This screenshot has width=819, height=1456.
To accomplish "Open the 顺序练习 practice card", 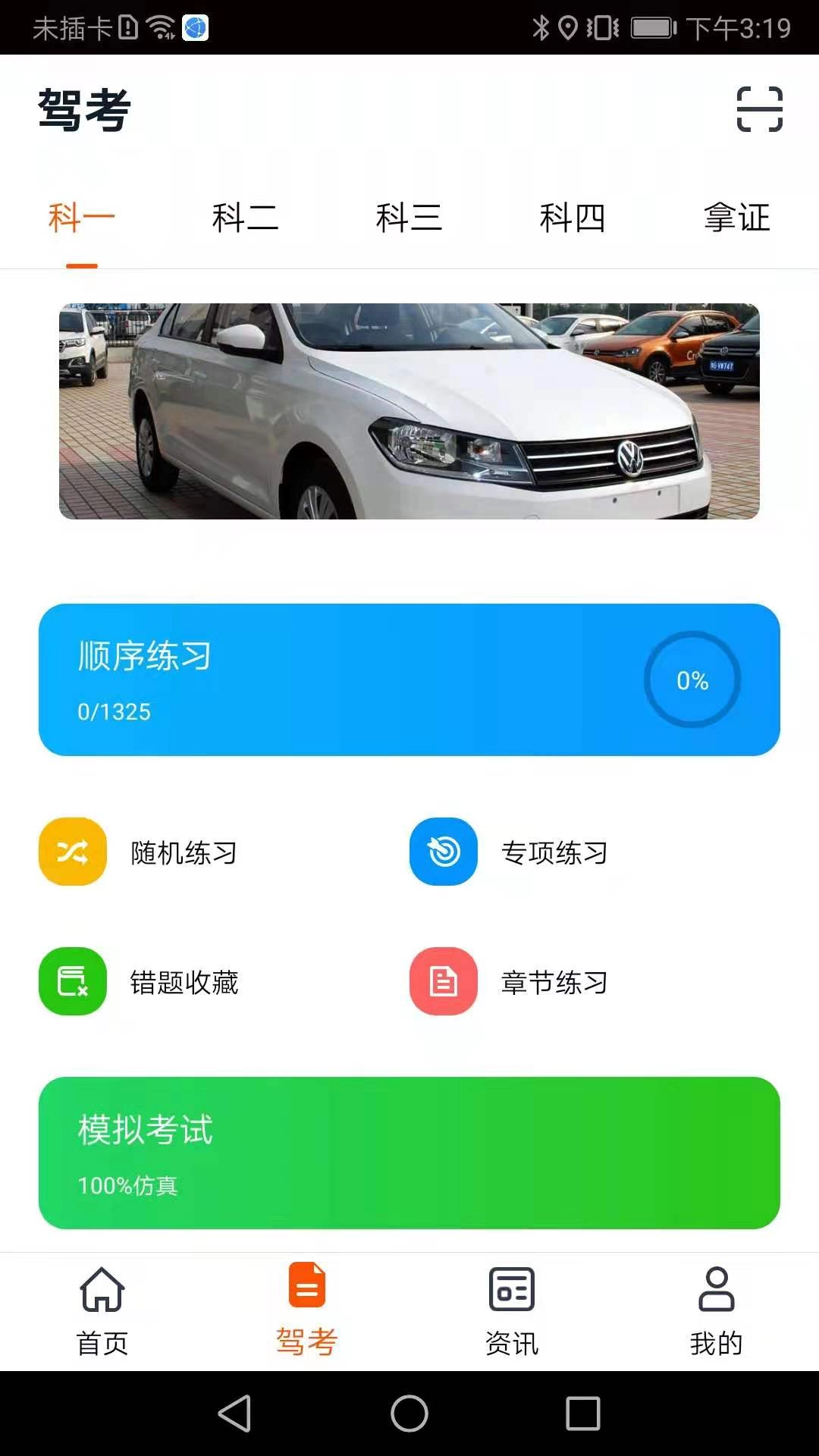I will [x=409, y=679].
